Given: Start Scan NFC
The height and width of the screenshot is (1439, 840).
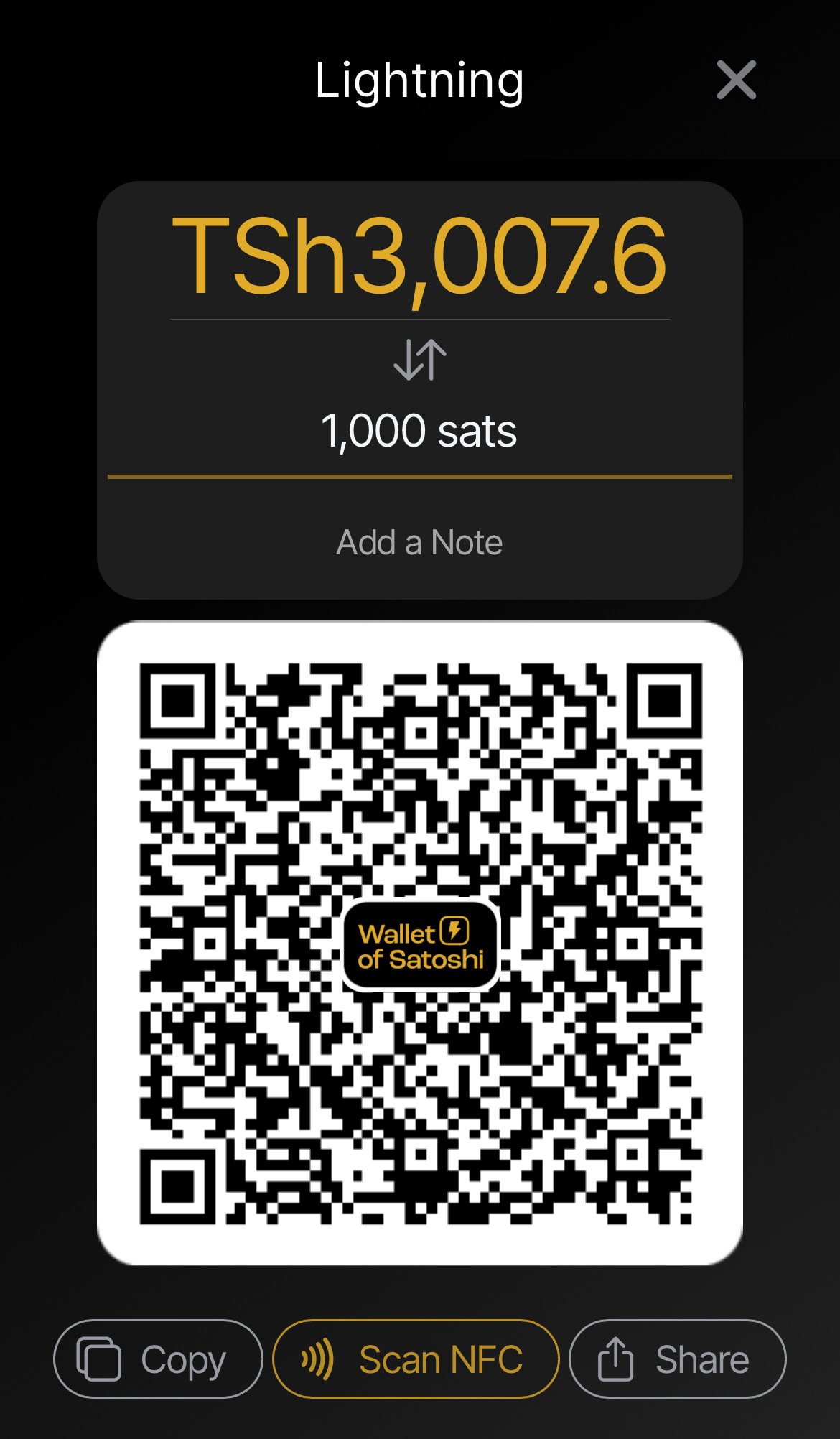Looking at the screenshot, I should (x=416, y=1359).
